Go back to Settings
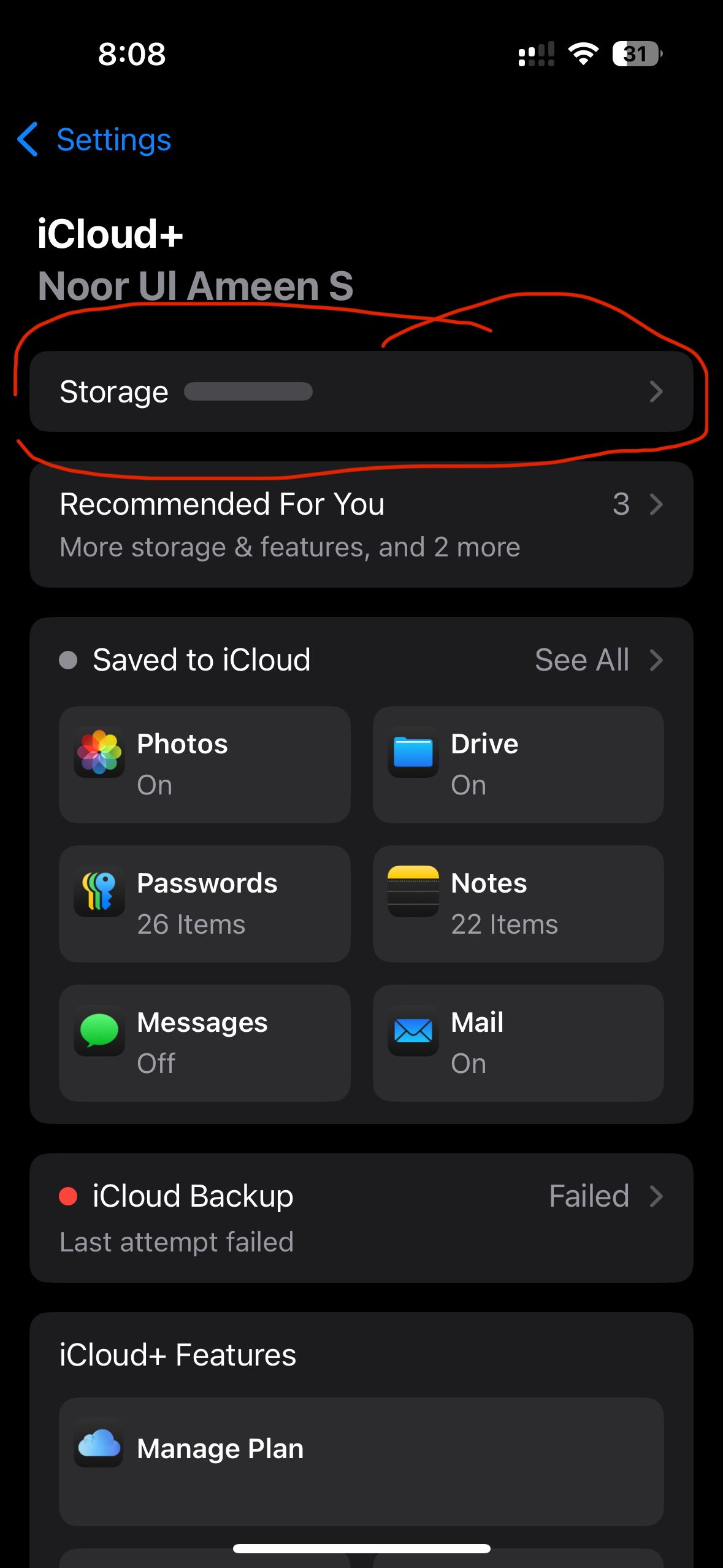 click(x=94, y=140)
